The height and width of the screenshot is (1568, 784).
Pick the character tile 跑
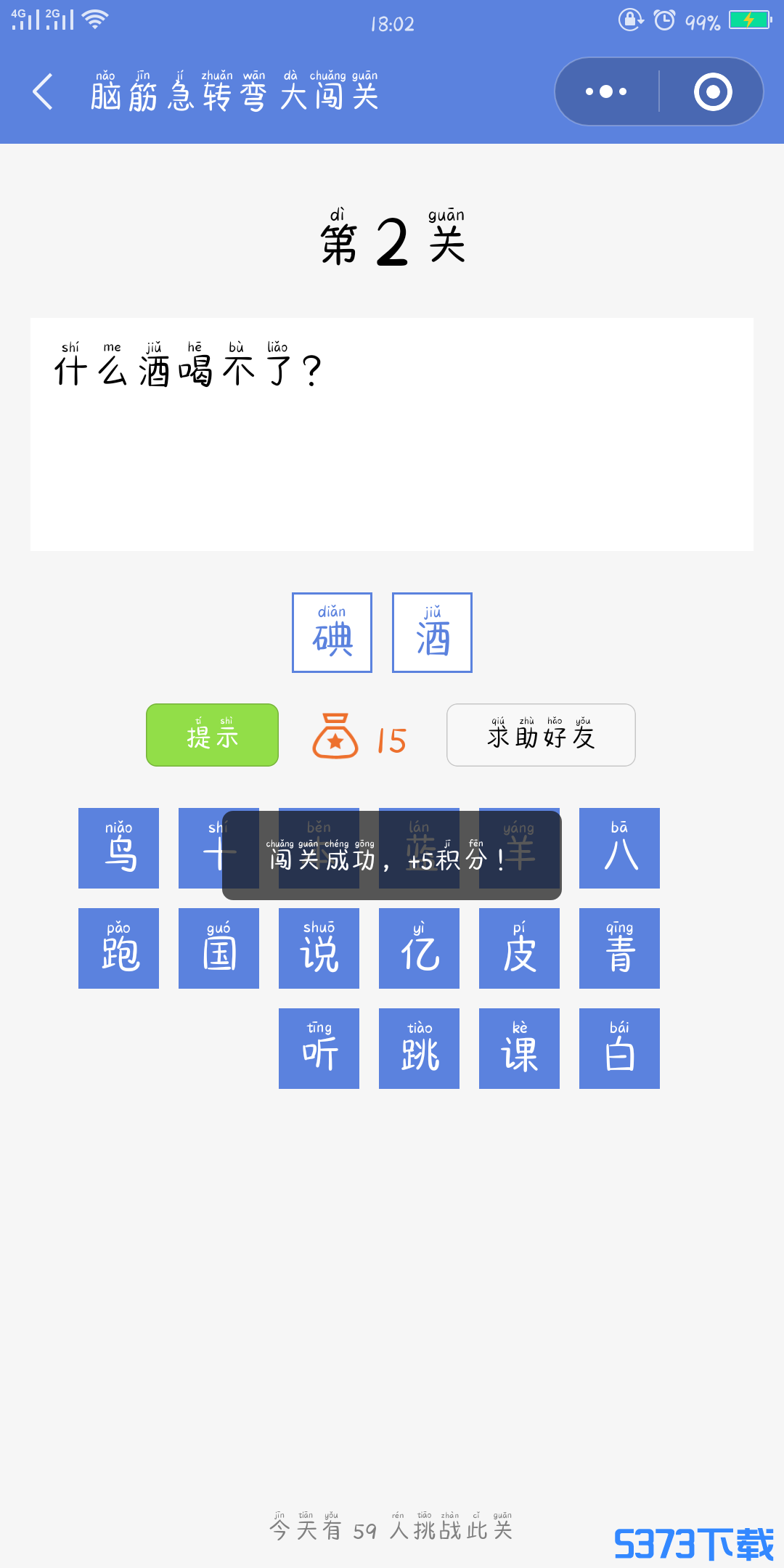[118, 948]
